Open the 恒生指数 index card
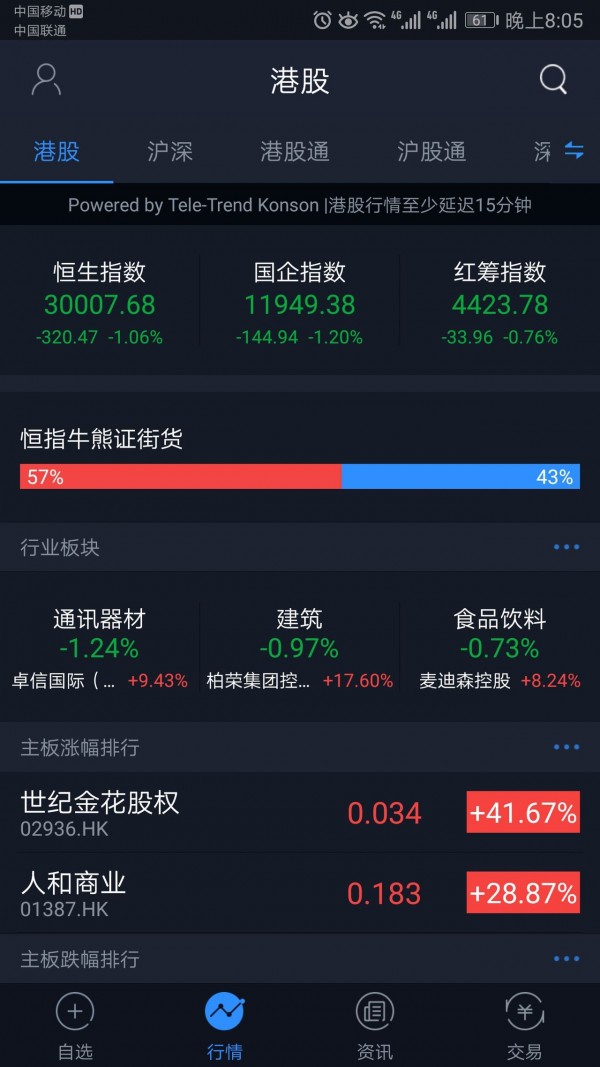The width and height of the screenshot is (600, 1067). (100, 300)
